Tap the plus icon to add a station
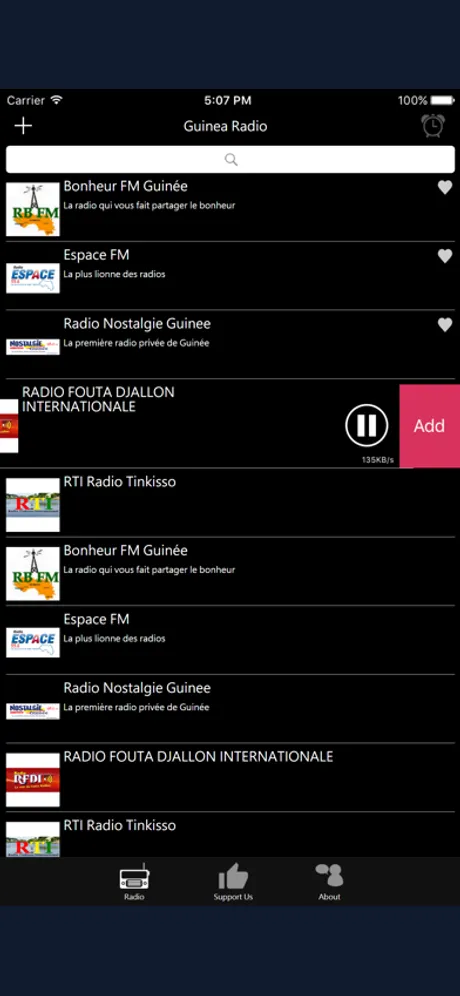The width and height of the screenshot is (460, 996). [x=23, y=126]
